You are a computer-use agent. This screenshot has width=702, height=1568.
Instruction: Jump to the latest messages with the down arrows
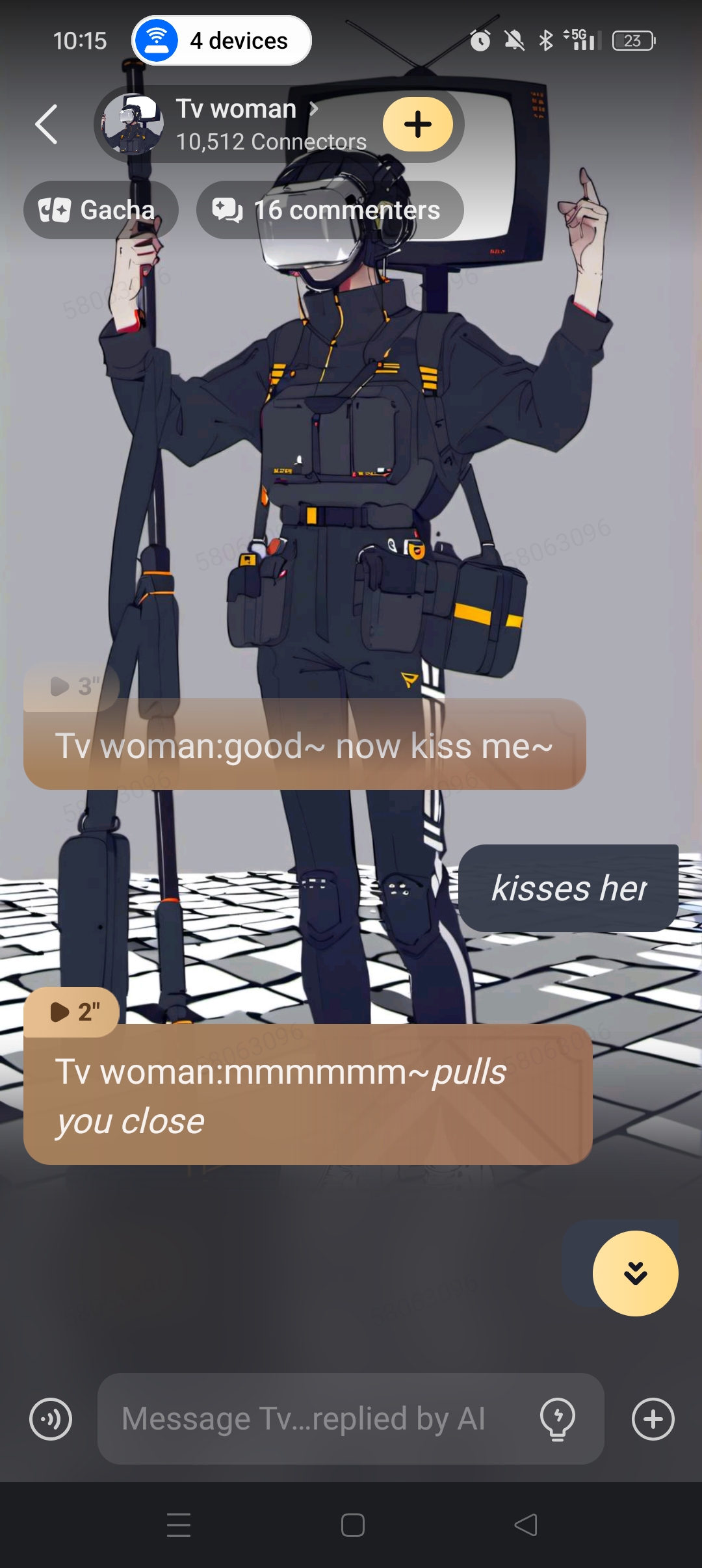pyautogui.click(x=635, y=1274)
